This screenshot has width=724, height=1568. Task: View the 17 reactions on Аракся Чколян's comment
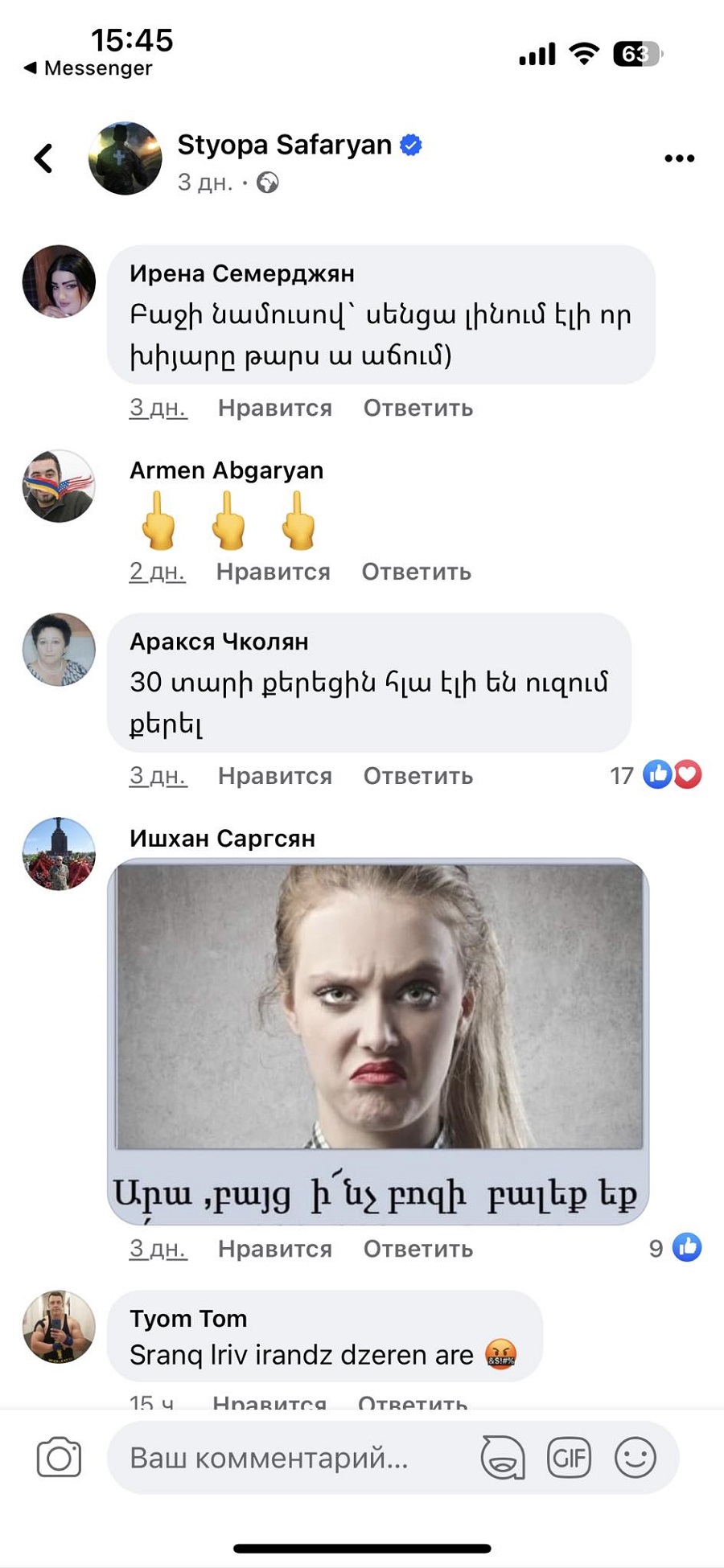pos(656,775)
